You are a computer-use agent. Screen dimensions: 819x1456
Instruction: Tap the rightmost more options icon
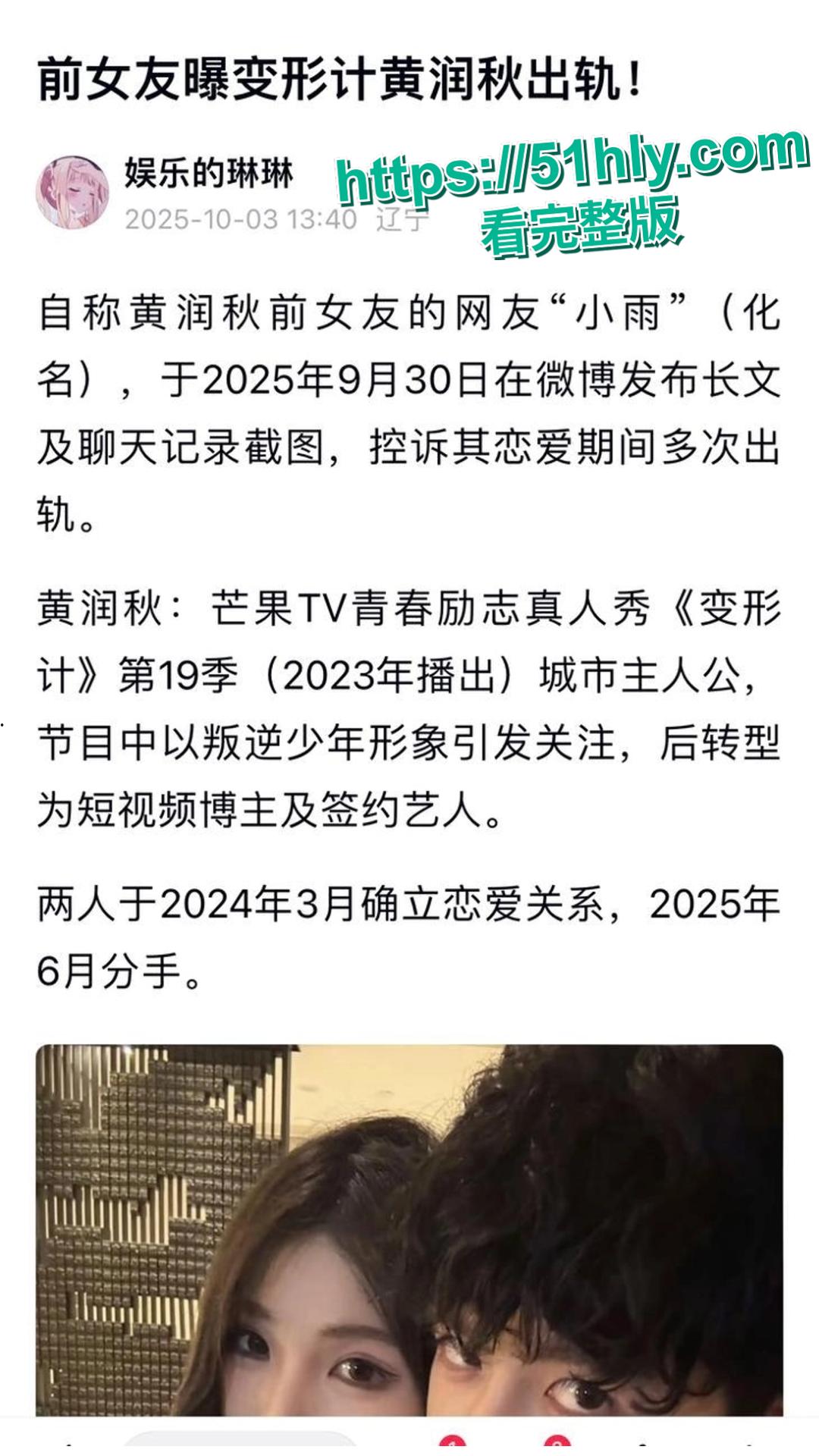point(751,1450)
